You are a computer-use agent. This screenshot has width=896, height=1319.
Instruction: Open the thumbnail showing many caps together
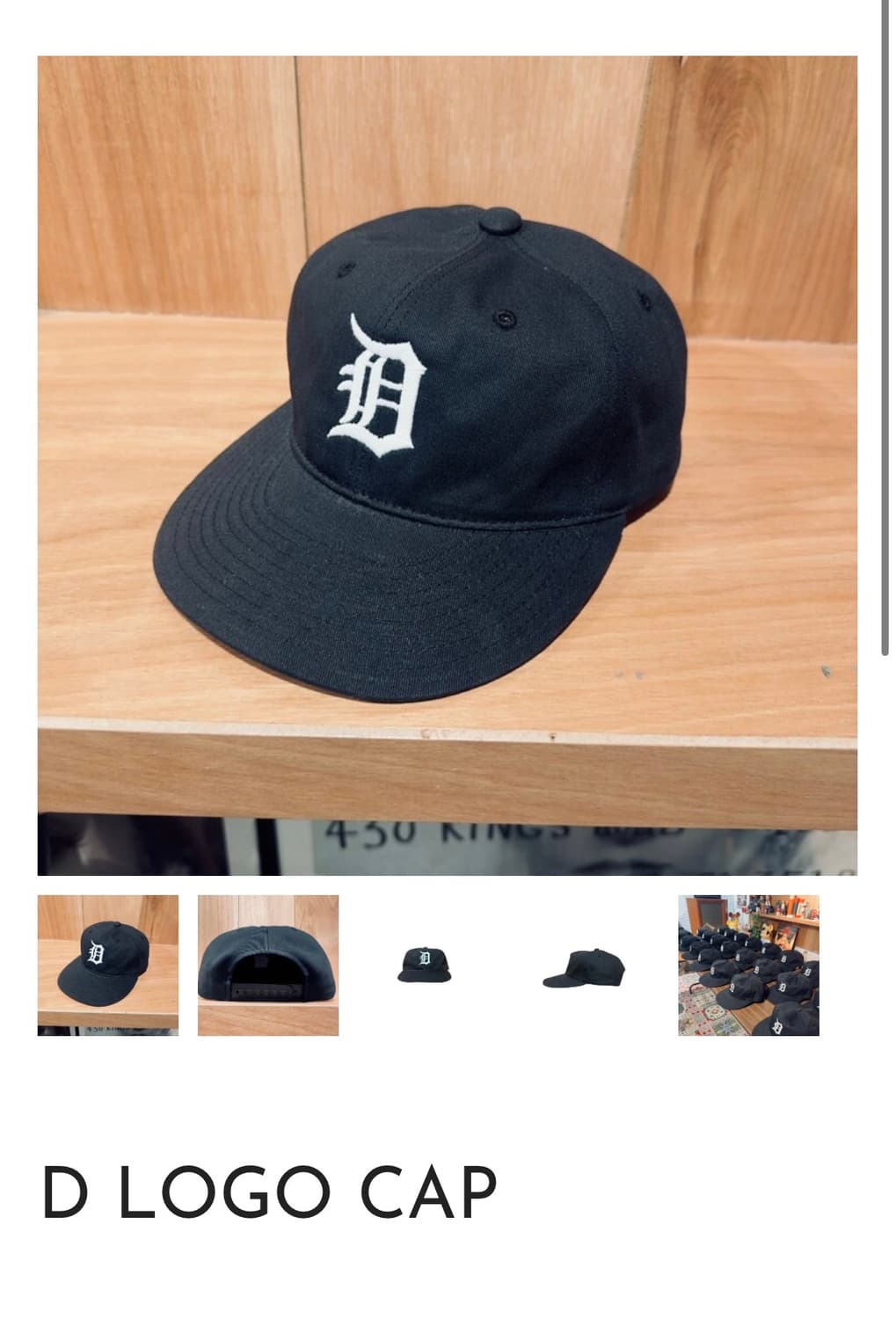[748, 965]
